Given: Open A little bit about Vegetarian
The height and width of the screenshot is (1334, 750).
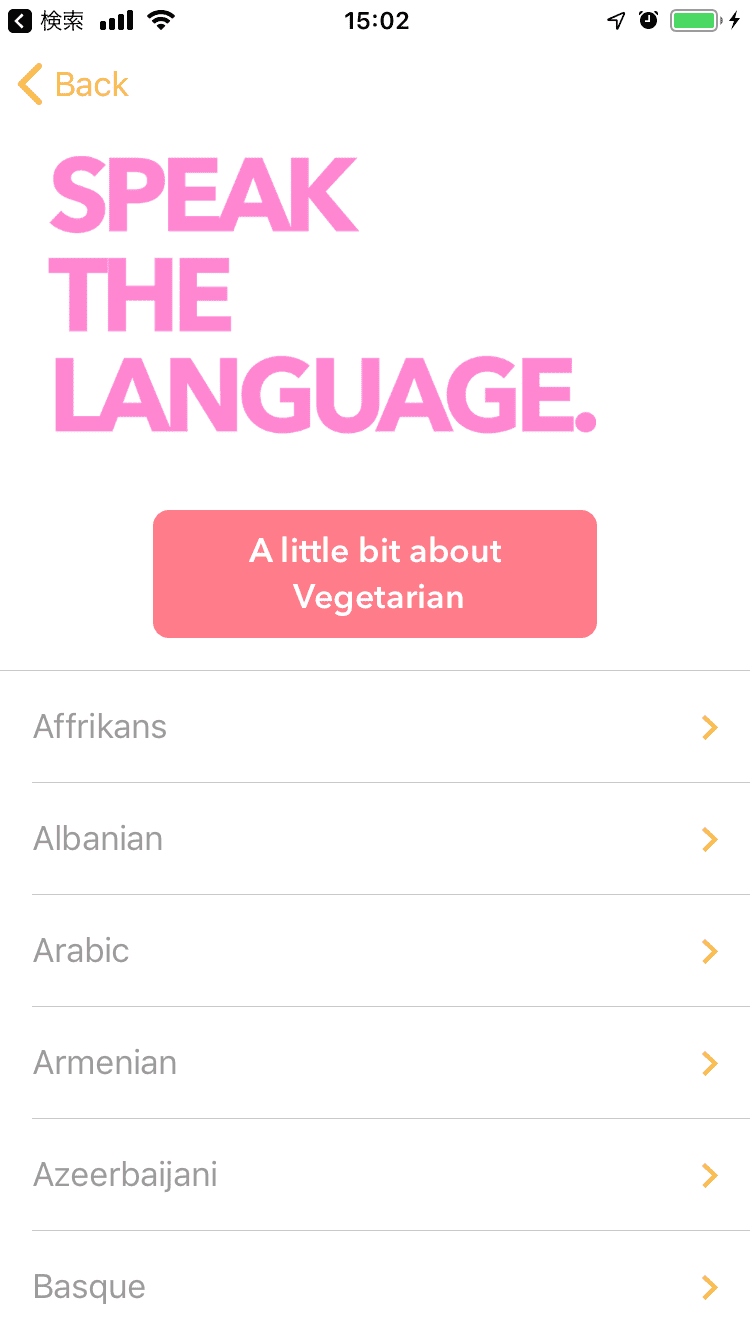Looking at the screenshot, I should click(x=375, y=574).
